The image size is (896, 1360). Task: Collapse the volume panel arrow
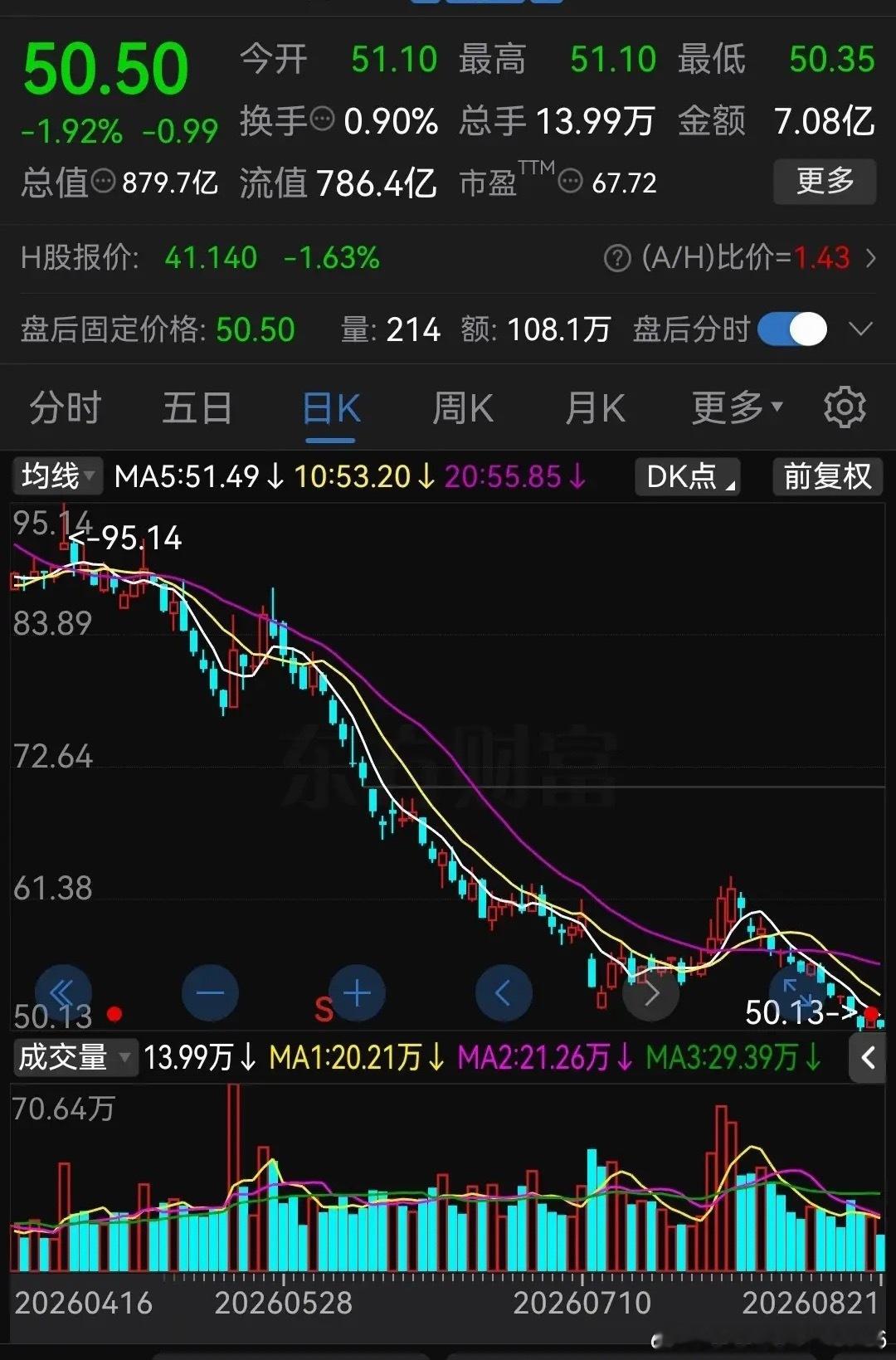(869, 1058)
